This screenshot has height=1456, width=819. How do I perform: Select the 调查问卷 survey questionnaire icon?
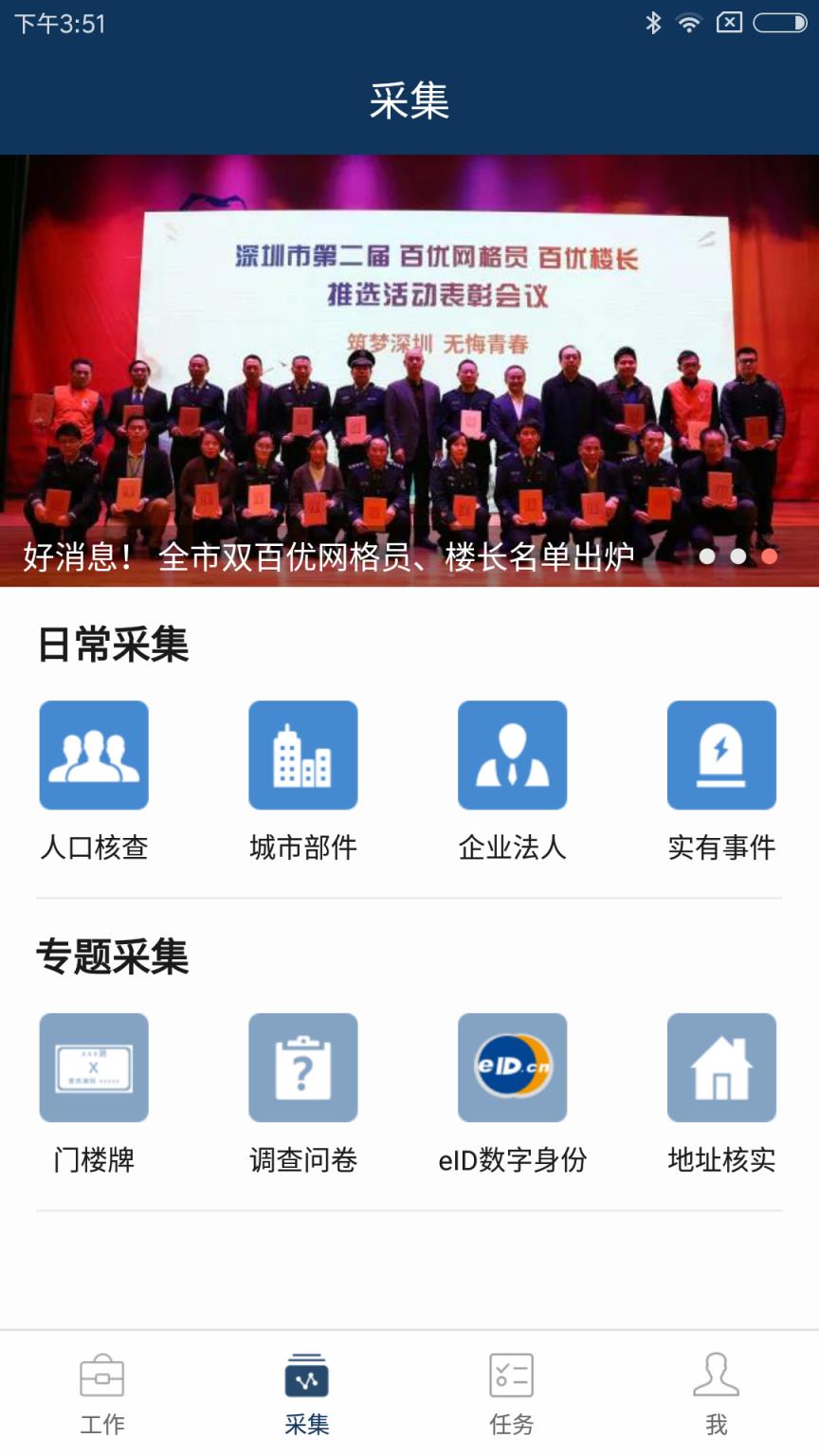[x=302, y=1067]
